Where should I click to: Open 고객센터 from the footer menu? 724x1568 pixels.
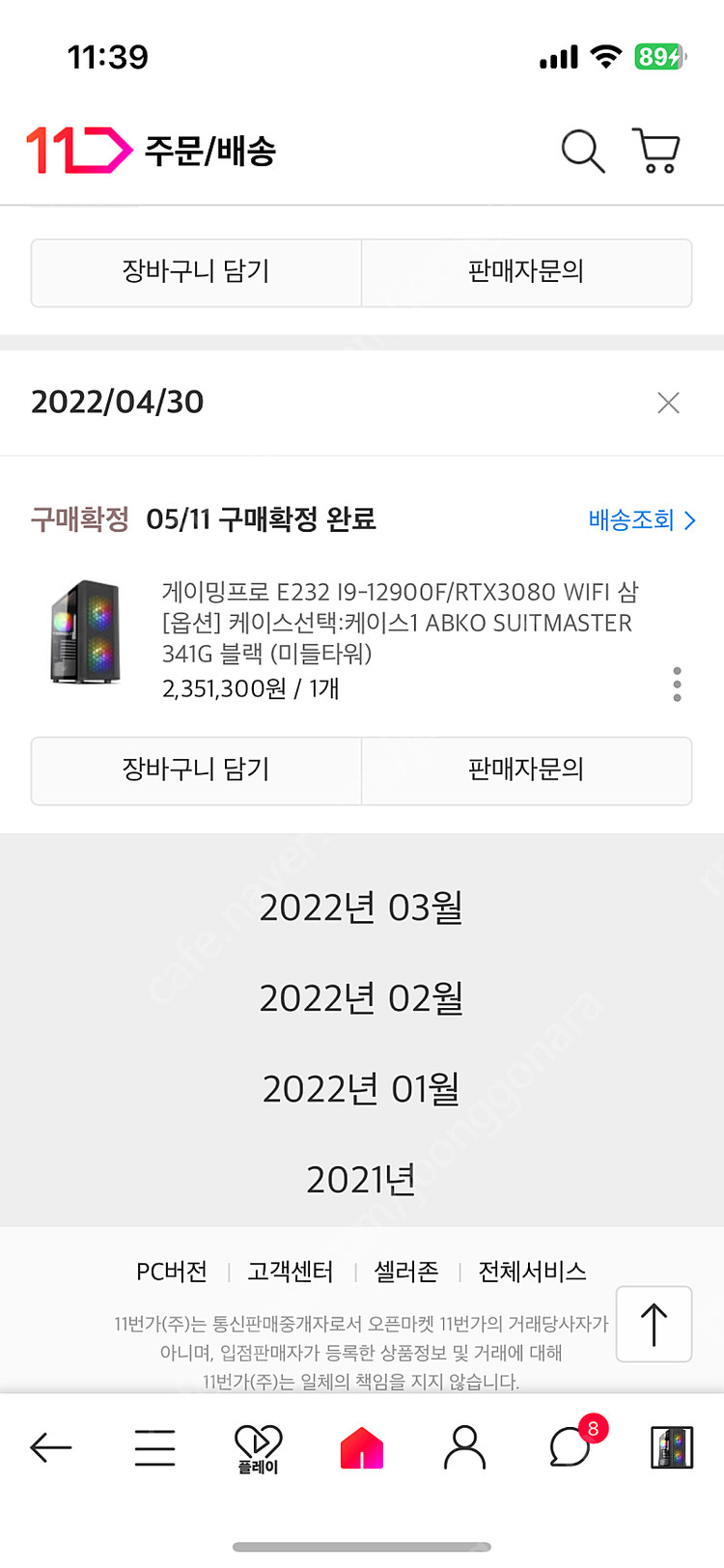pos(290,1272)
